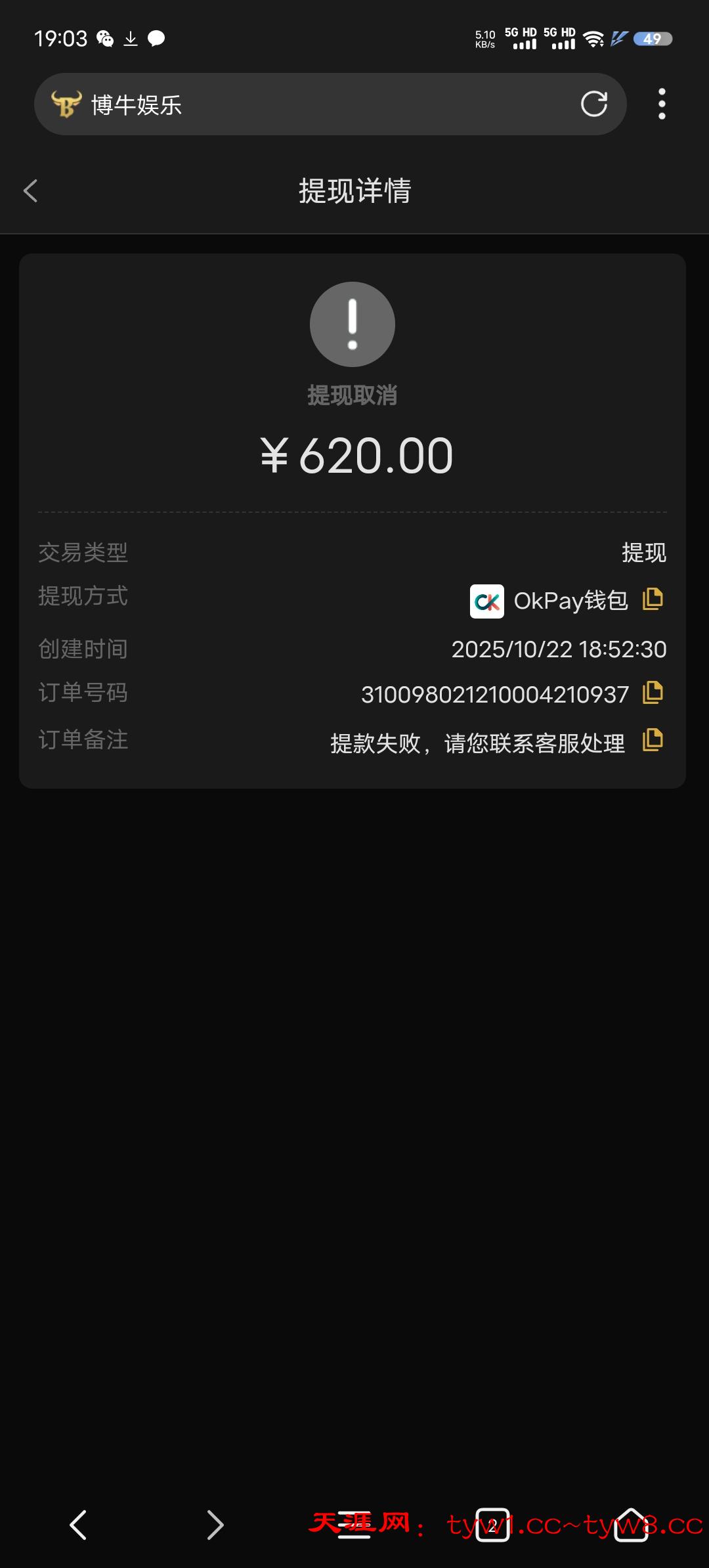Copy the 订单备注 remark text
Screen dimensions: 709x1568
[x=653, y=741]
